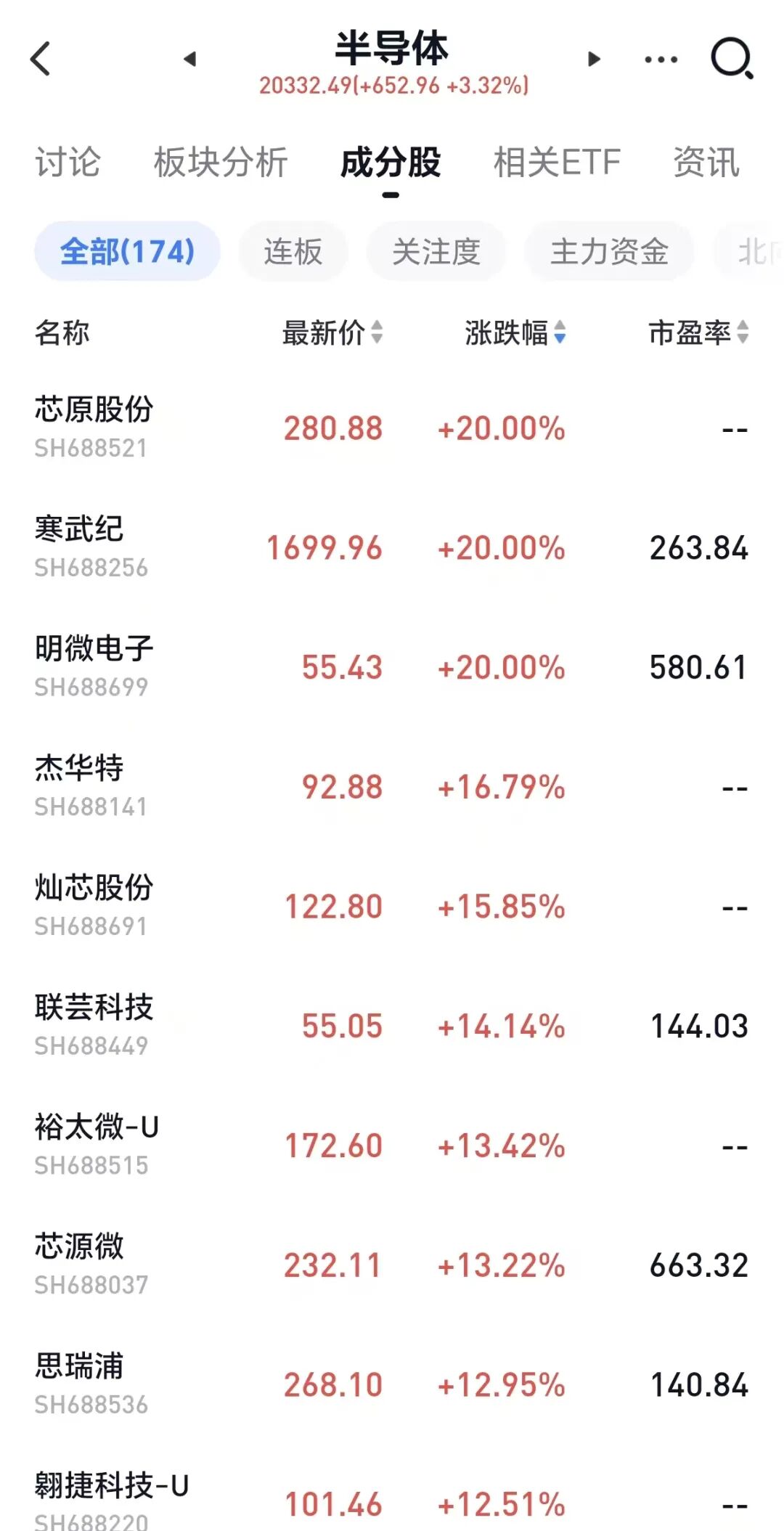The height and width of the screenshot is (1531, 784).
Task: Sort the list by 最新价
Action: pos(332,333)
